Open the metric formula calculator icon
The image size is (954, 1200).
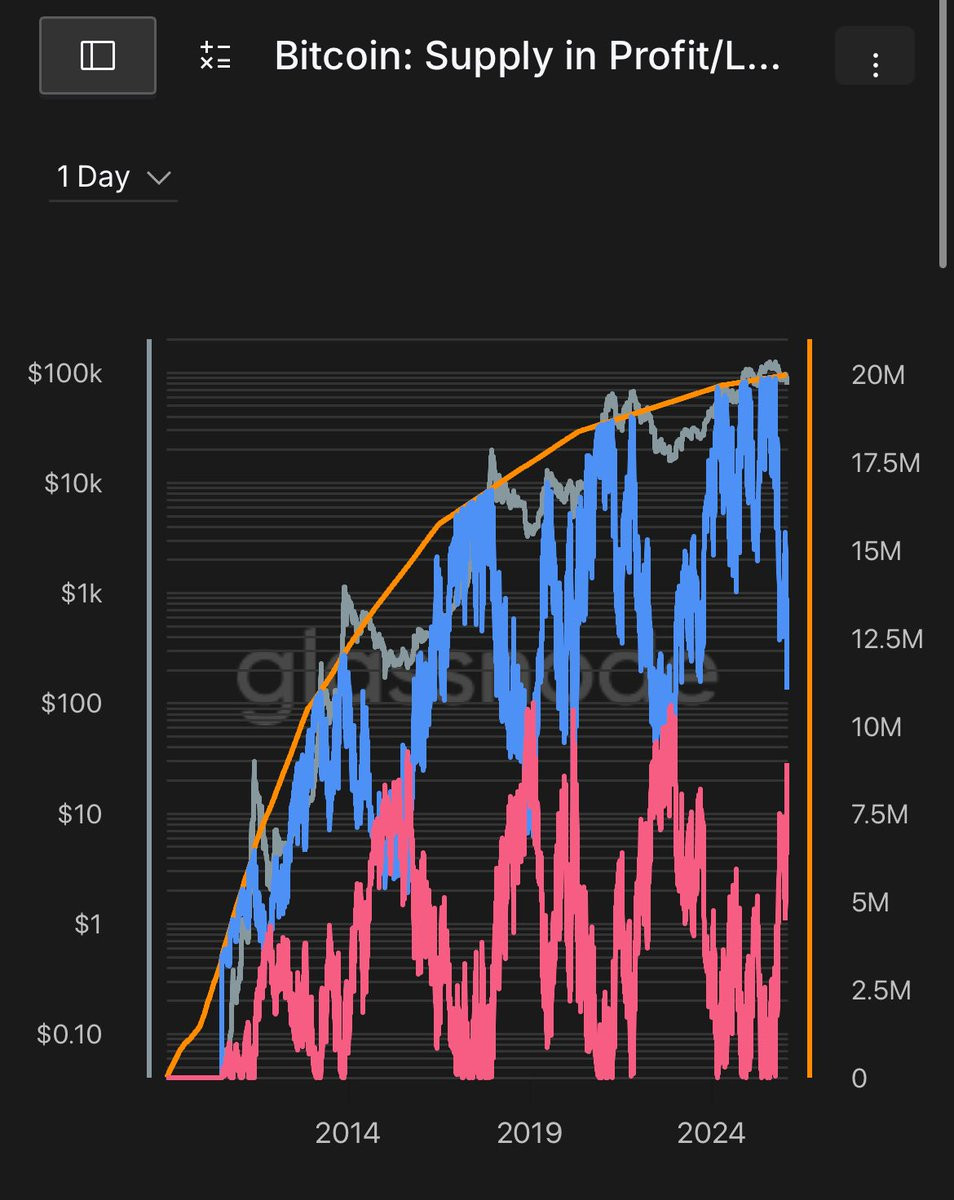(215, 56)
